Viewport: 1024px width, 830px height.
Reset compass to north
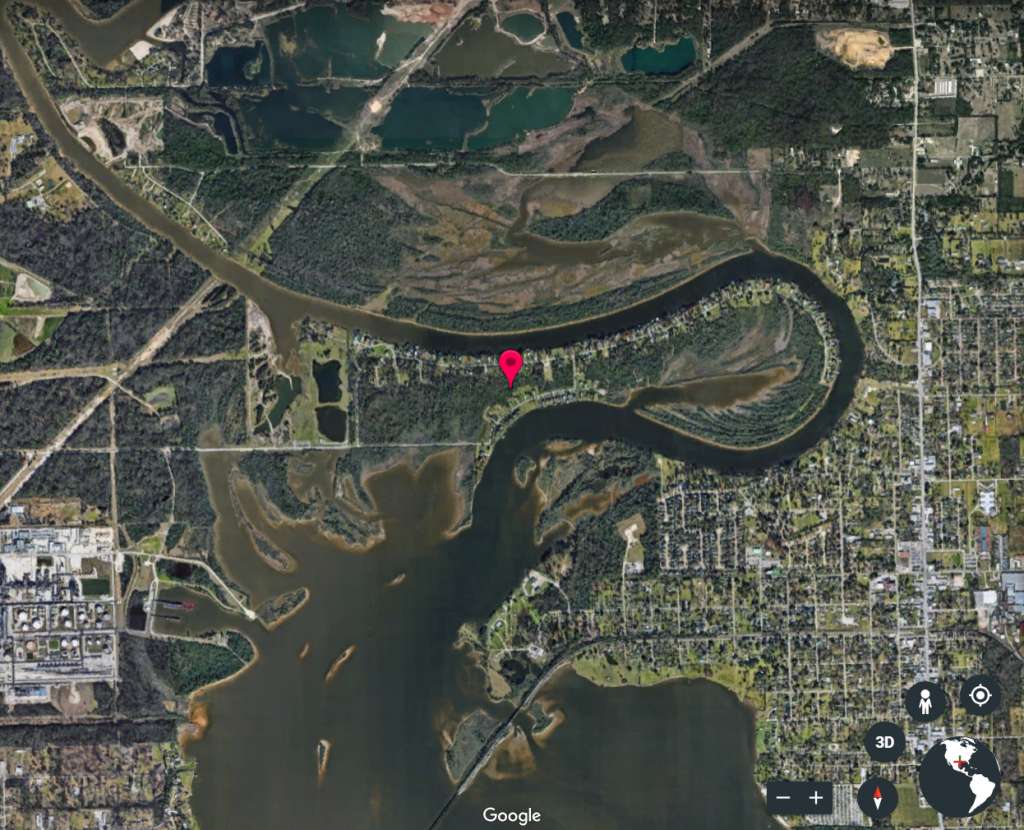pyautogui.click(x=877, y=798)
